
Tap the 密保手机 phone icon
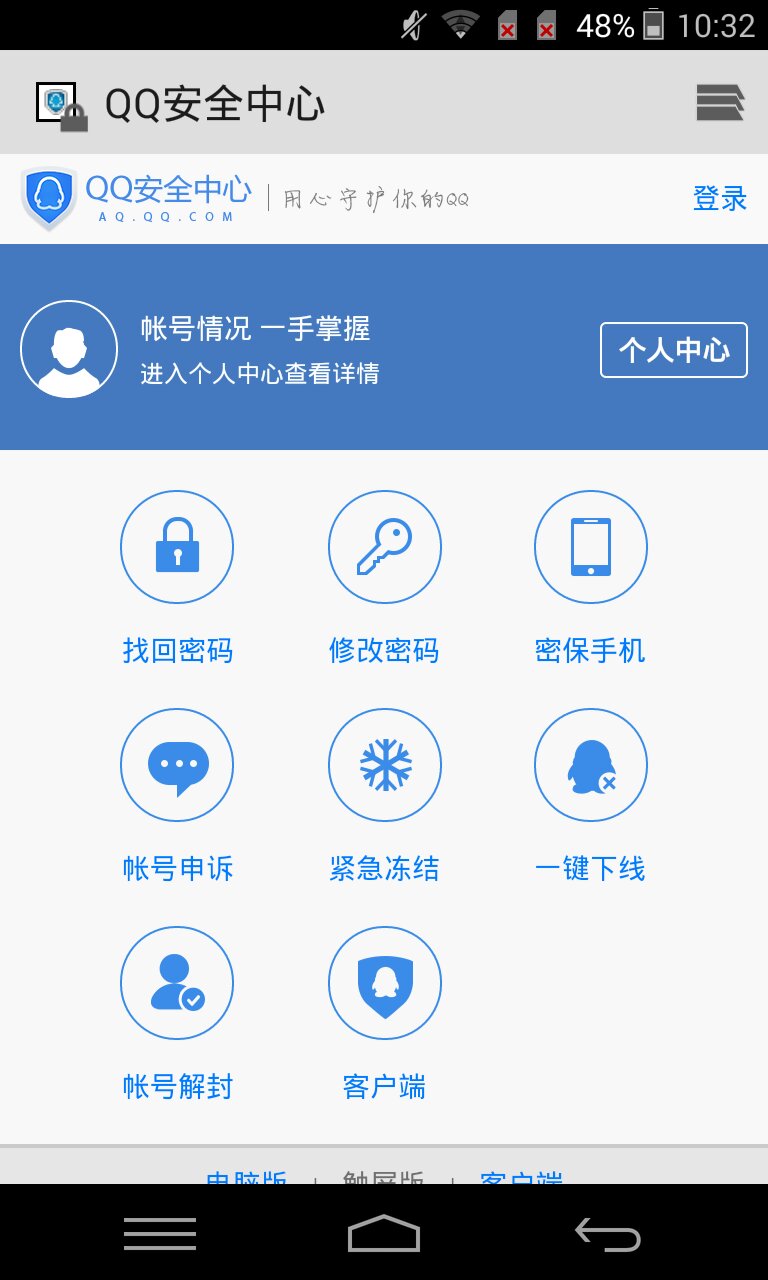click(590, 547)
